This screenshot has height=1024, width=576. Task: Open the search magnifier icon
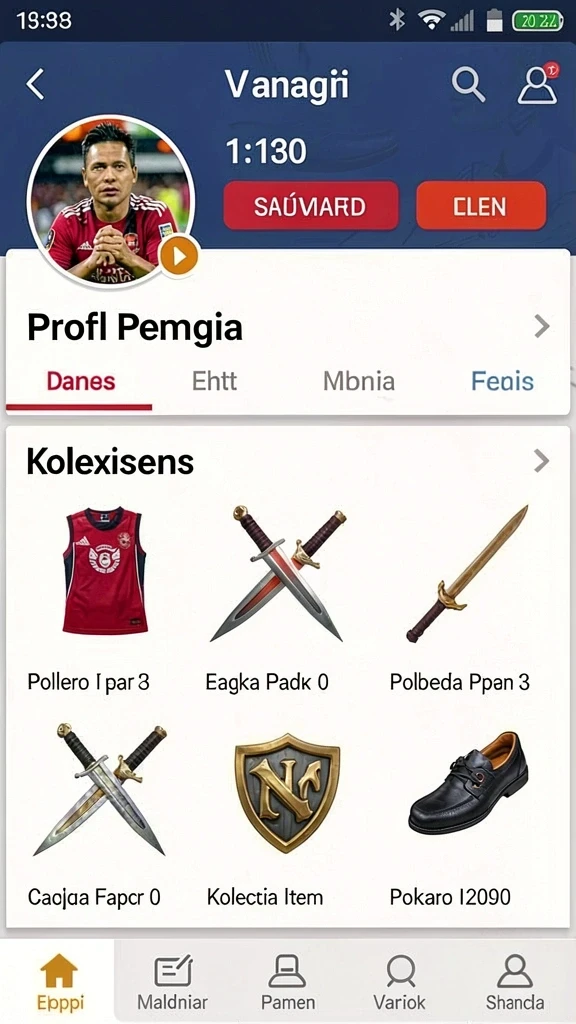pos(468,85)
